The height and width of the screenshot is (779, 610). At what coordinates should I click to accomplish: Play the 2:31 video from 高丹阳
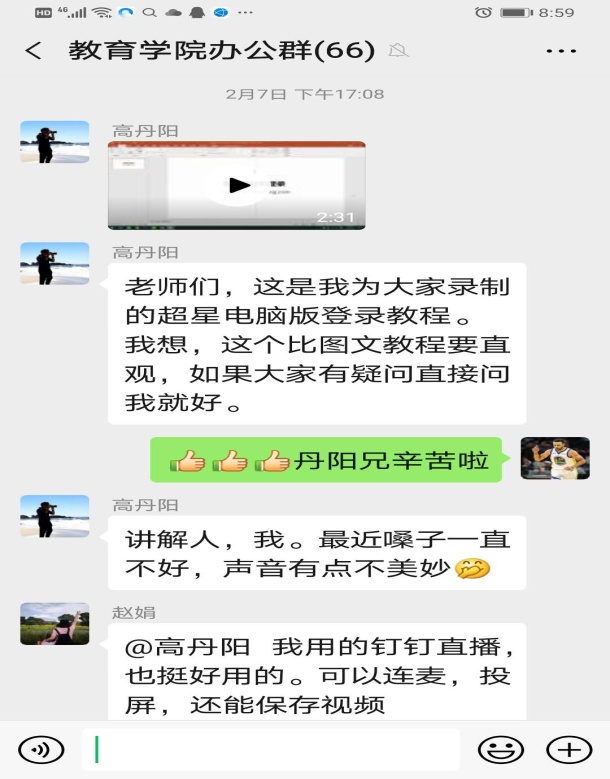[237, 185]
